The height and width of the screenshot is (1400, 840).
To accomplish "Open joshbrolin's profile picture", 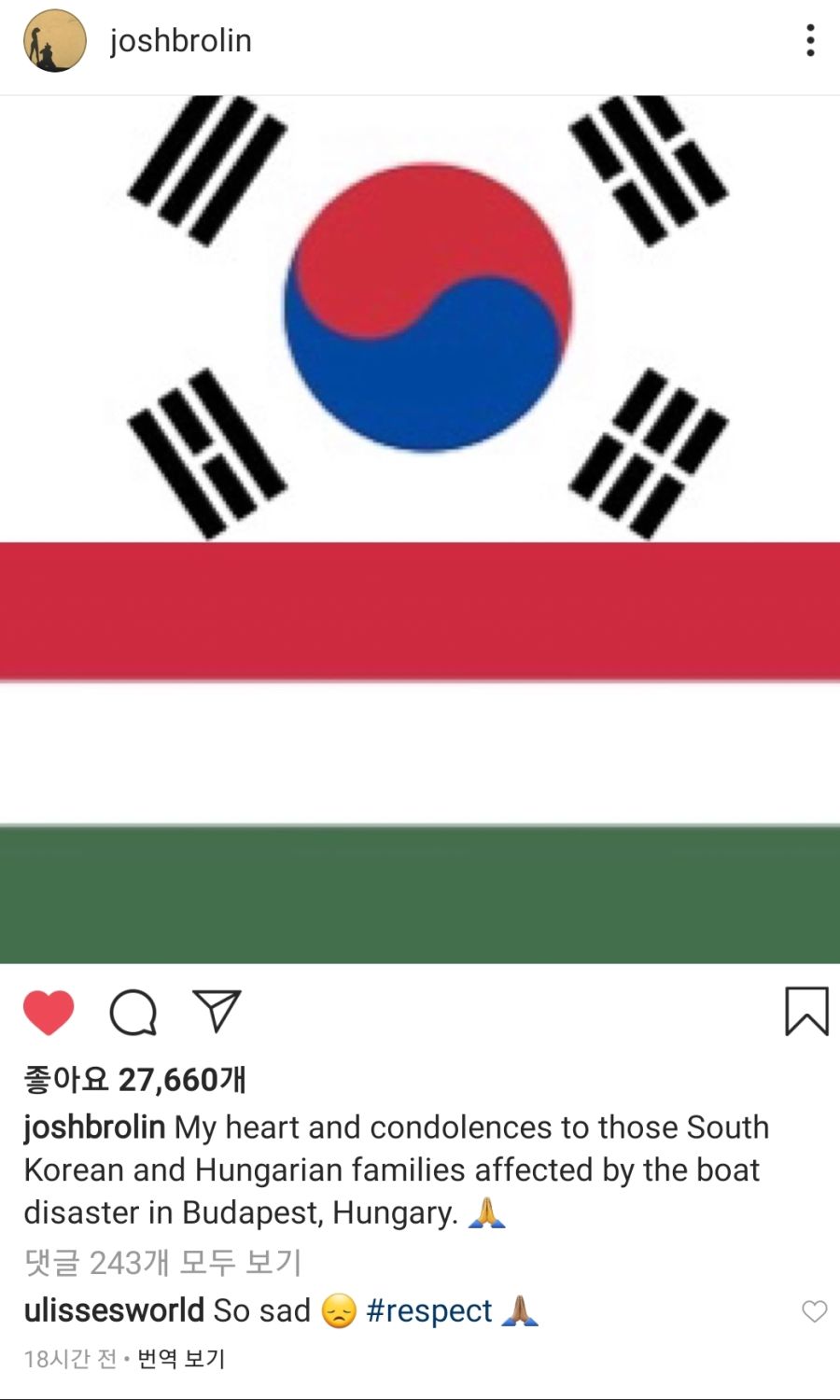I will click(x=55, y=41).
